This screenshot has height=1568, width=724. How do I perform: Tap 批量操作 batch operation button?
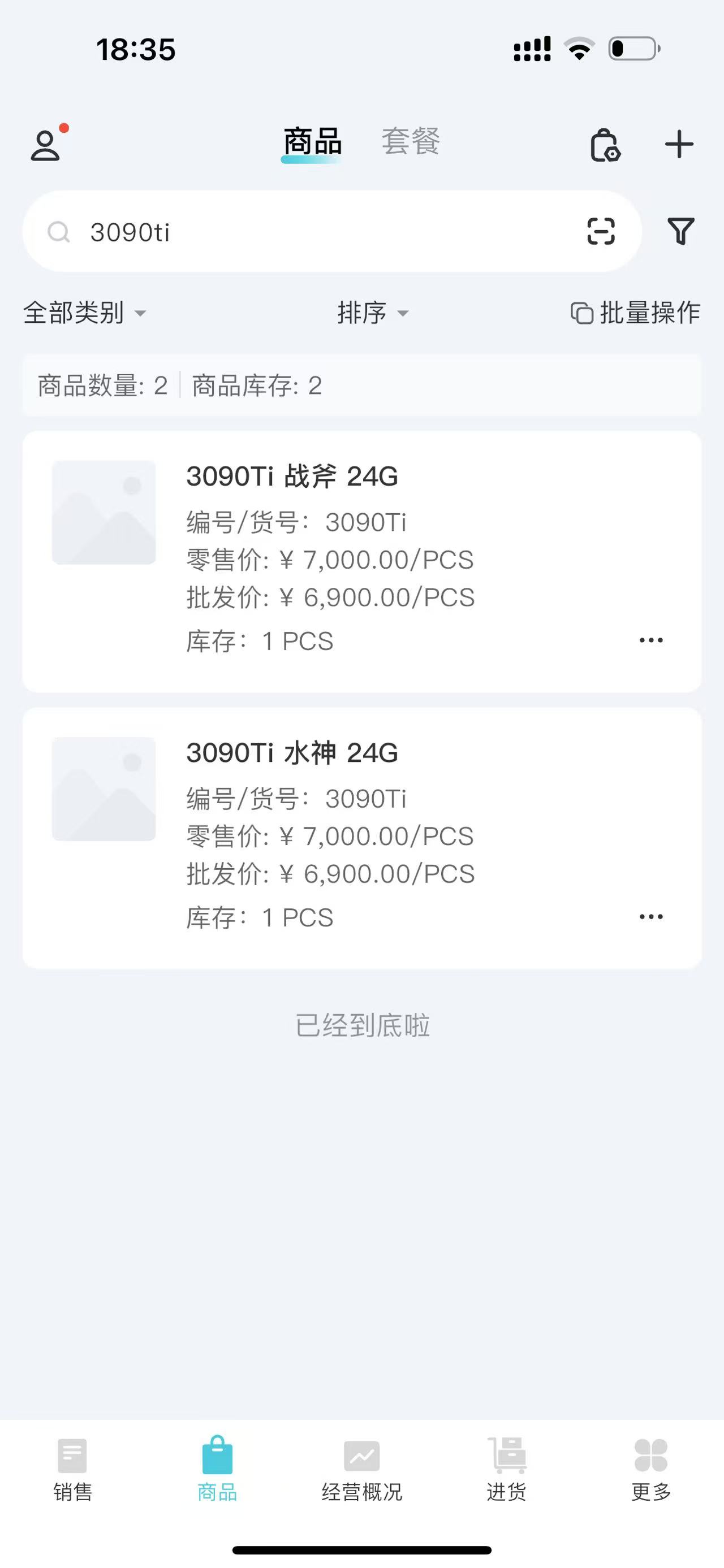click(x=635, y=313)
